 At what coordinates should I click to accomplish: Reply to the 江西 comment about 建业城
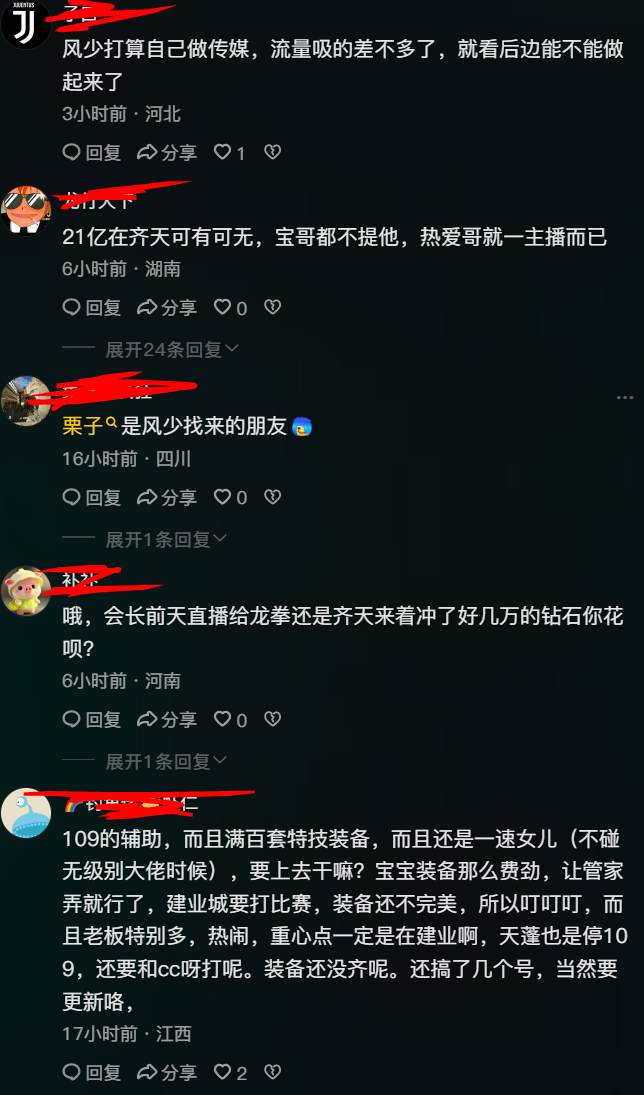point(92,1072)
